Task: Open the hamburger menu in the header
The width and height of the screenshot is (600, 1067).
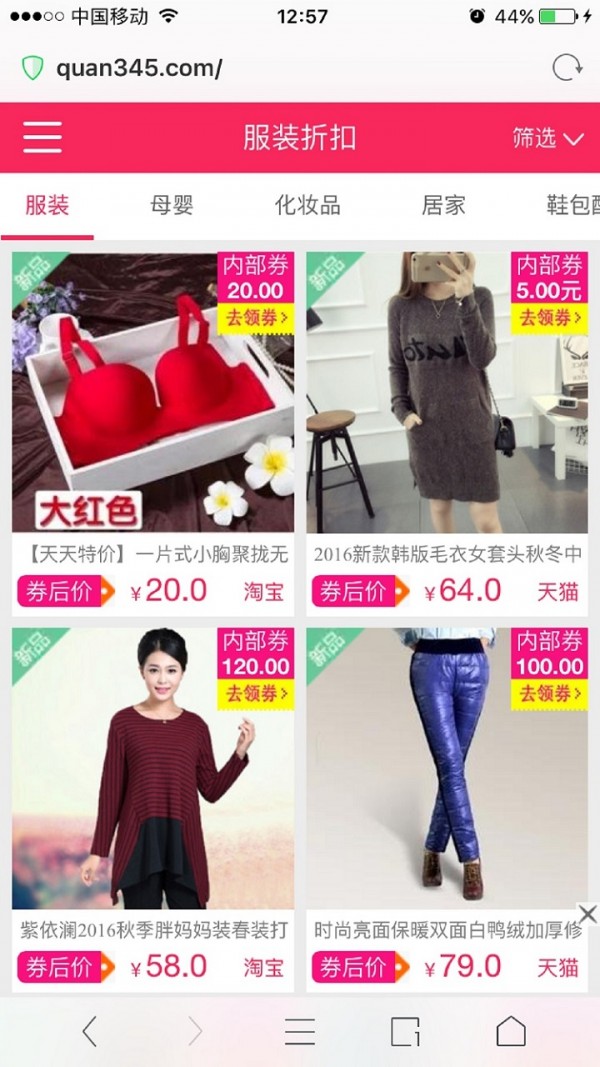Action: coord(42,137)
